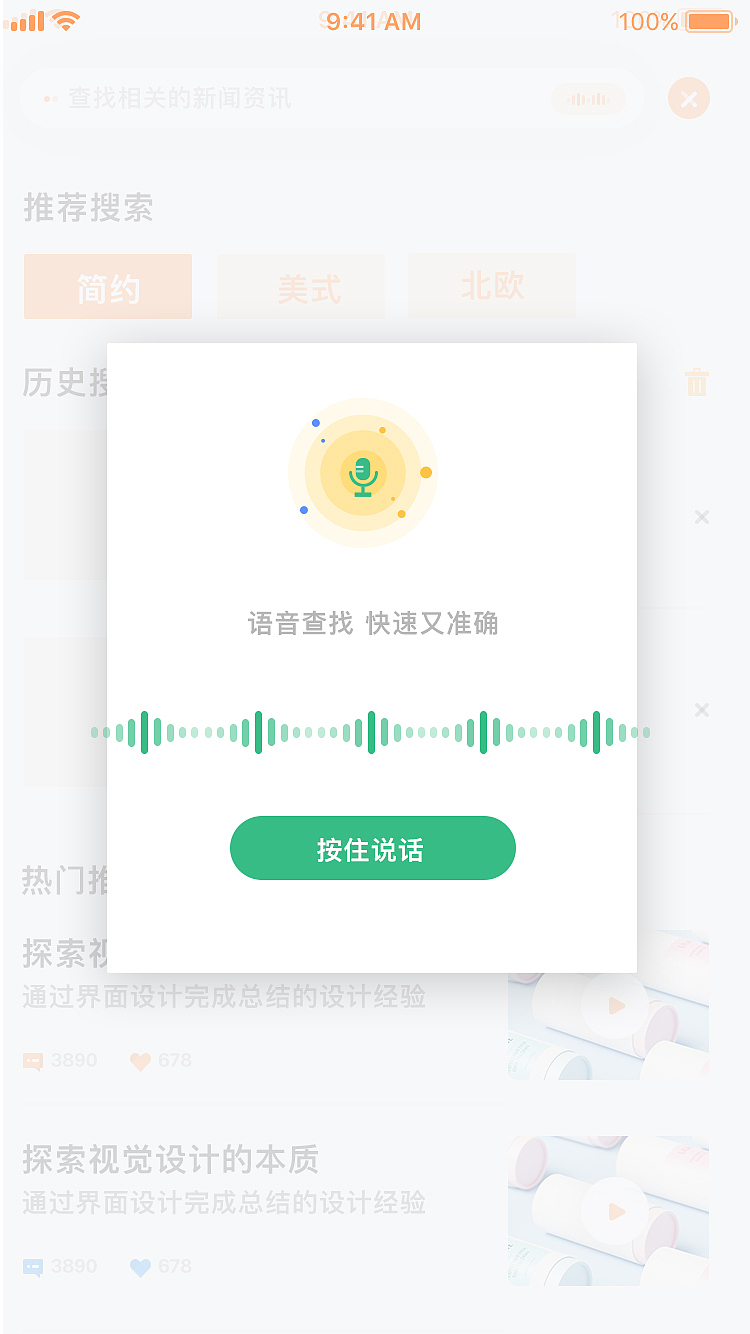Select the 简约 recommended search tag
Image resolution: width=750 pixels, height=1334 pixels.
(107, 286)
